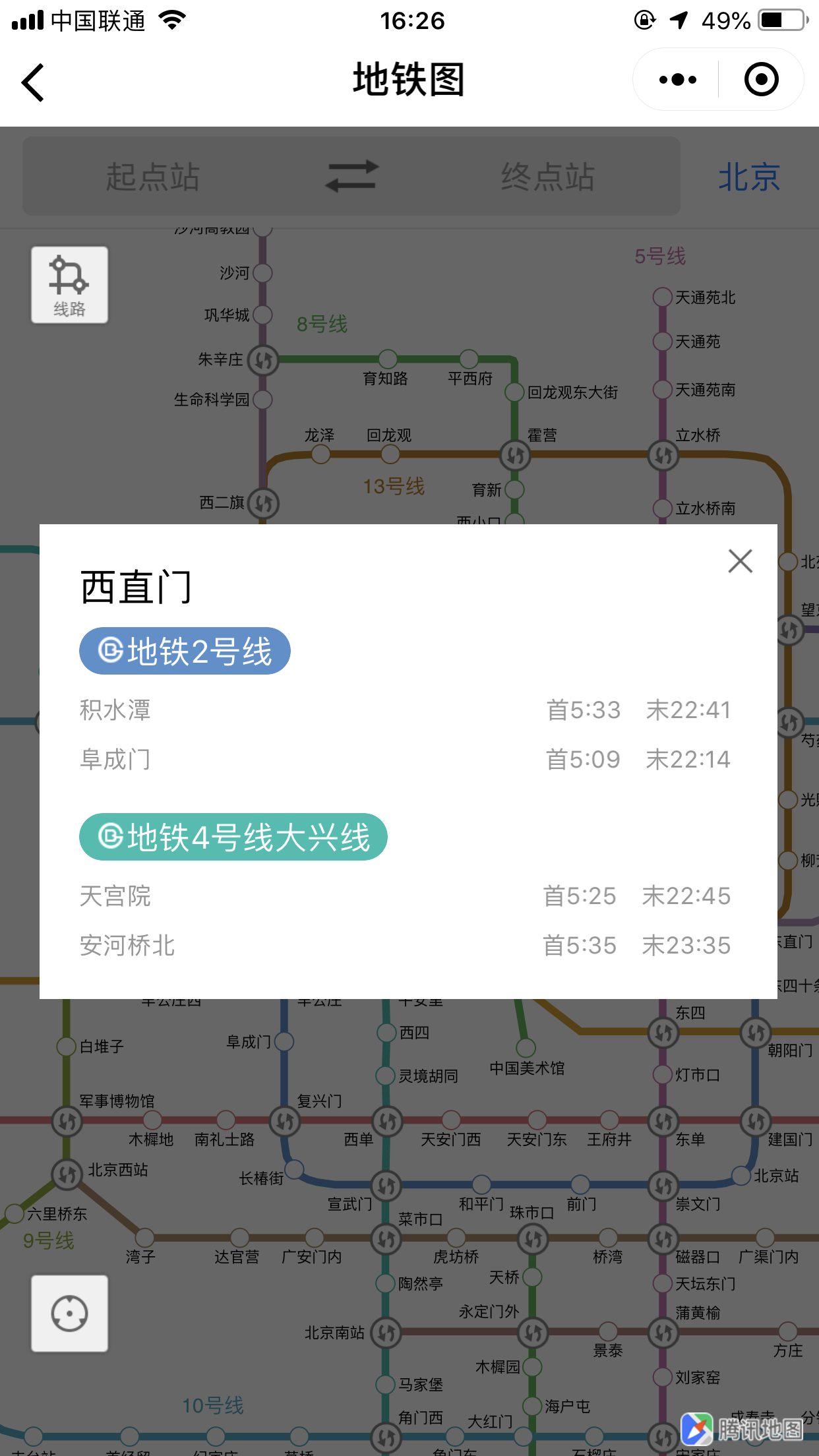Open the 线路 line selector button
This screenshot has height=1456, width=819.
[69, 285]
